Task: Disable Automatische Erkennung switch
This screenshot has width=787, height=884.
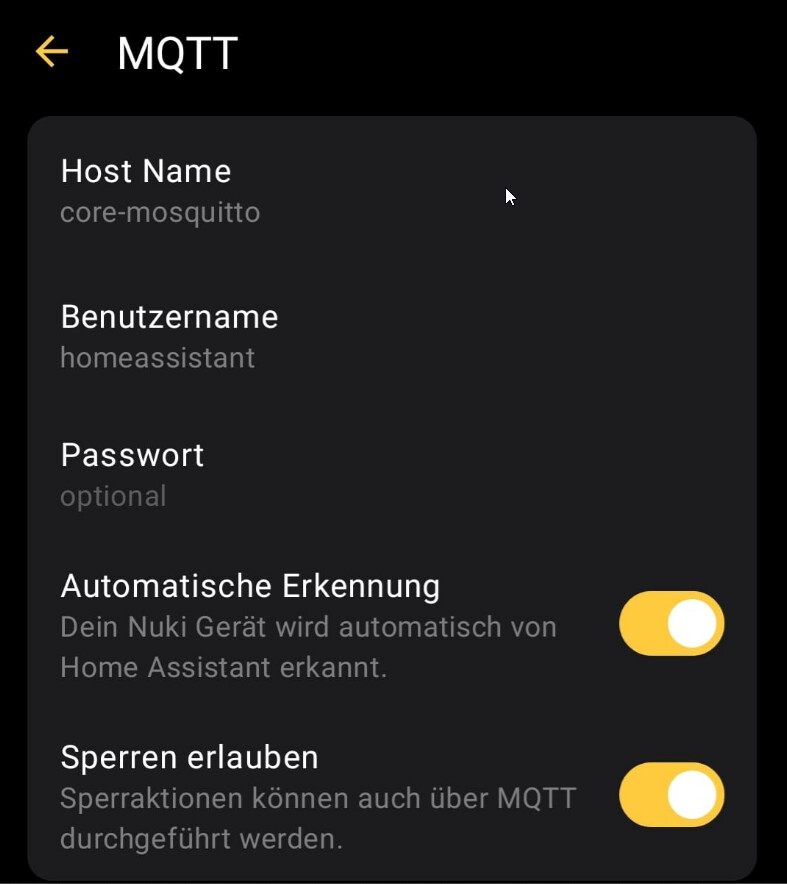Action: click(x=671, y=624)
